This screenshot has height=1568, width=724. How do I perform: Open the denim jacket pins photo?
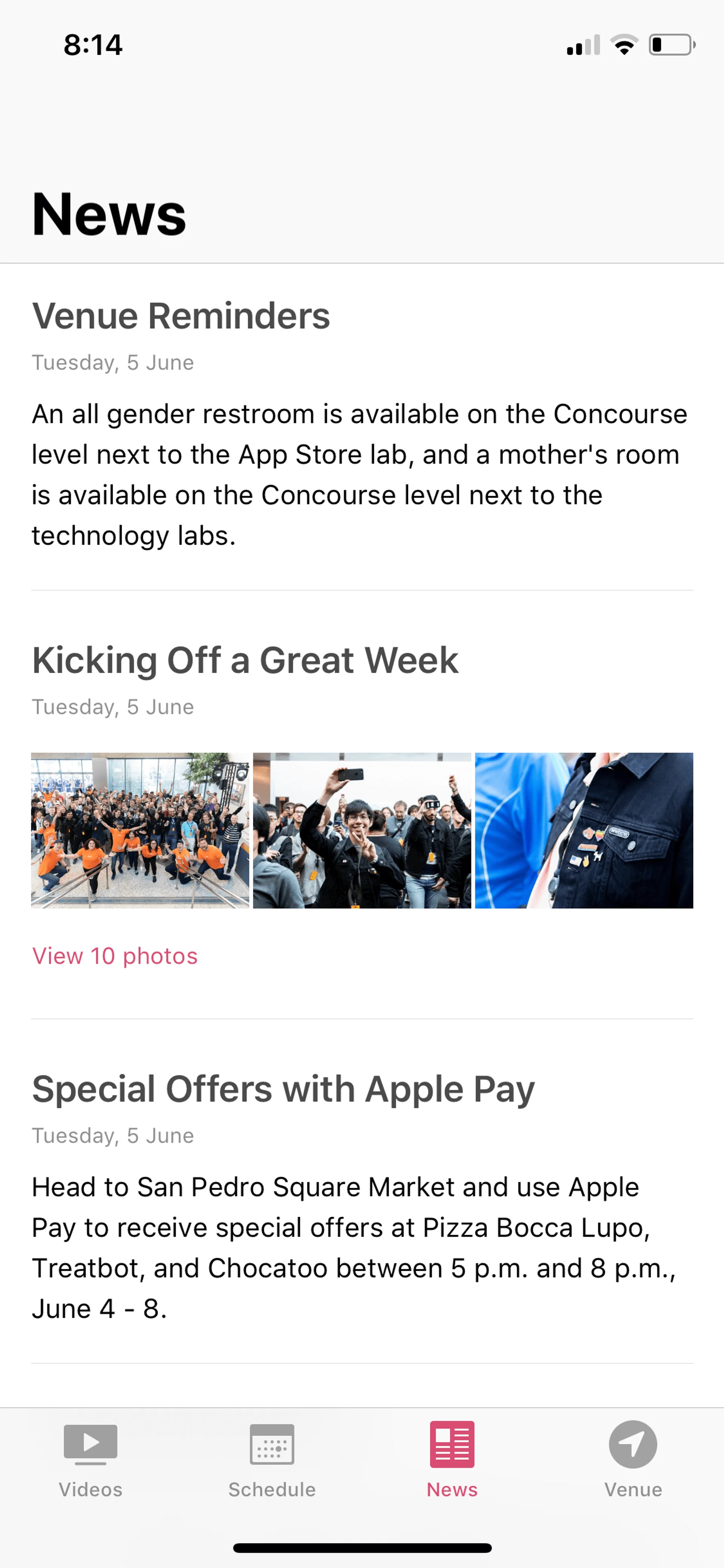pos(583,830)
